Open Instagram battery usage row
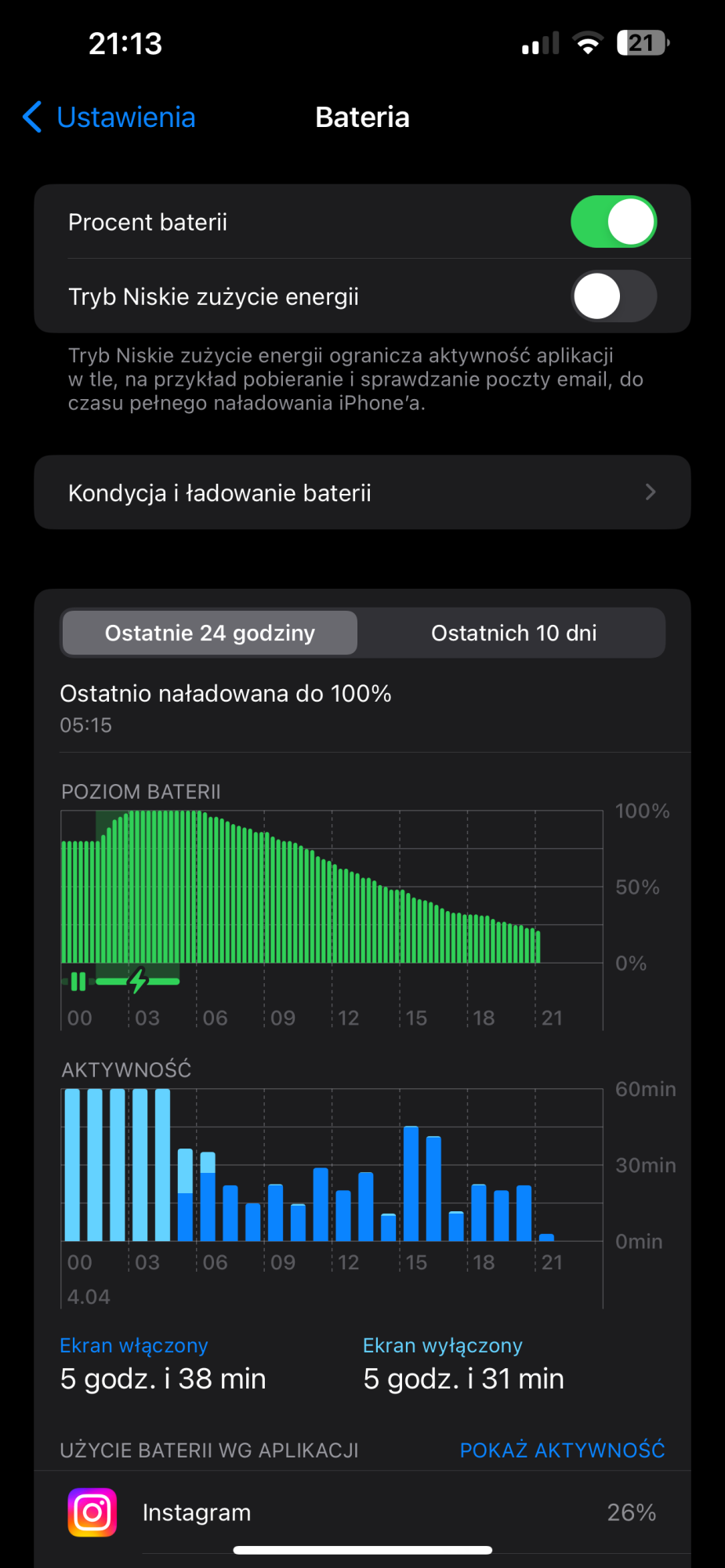Screen dimensions: 725x1568 tap(362, 1512)
